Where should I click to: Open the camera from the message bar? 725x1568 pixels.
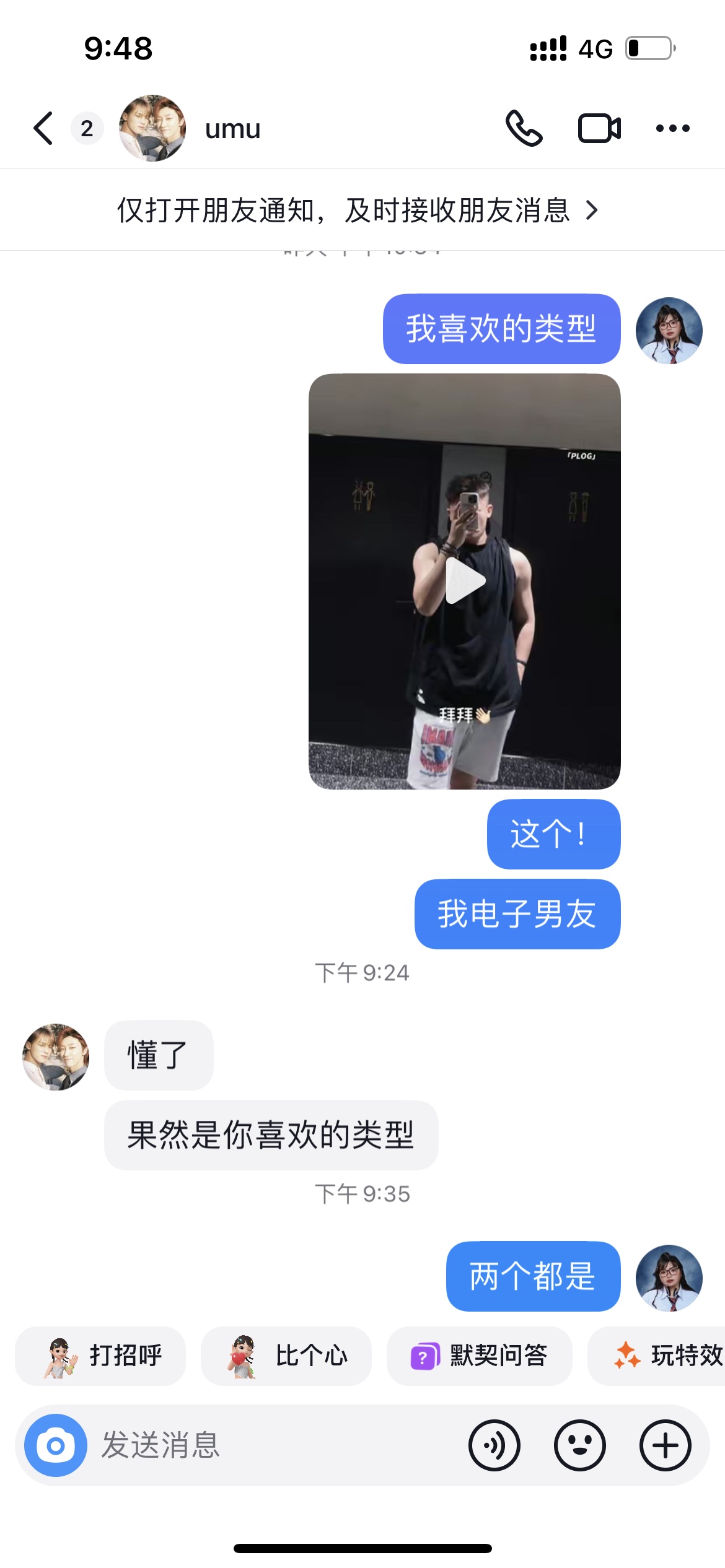[56, 1445]
